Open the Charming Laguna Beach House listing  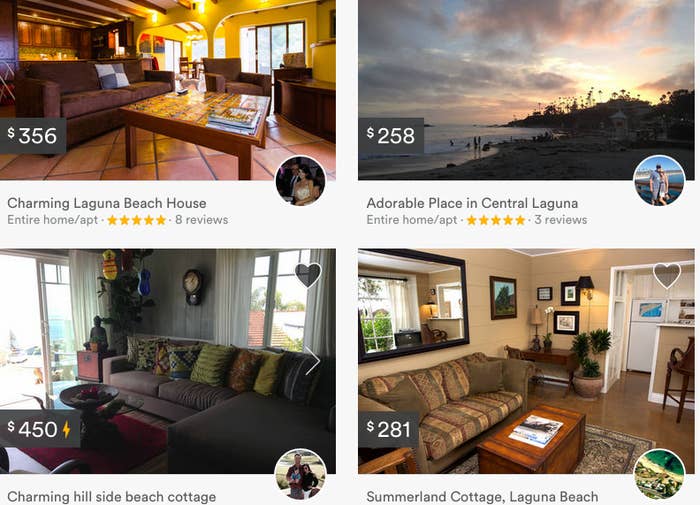[x=107, y=203]
